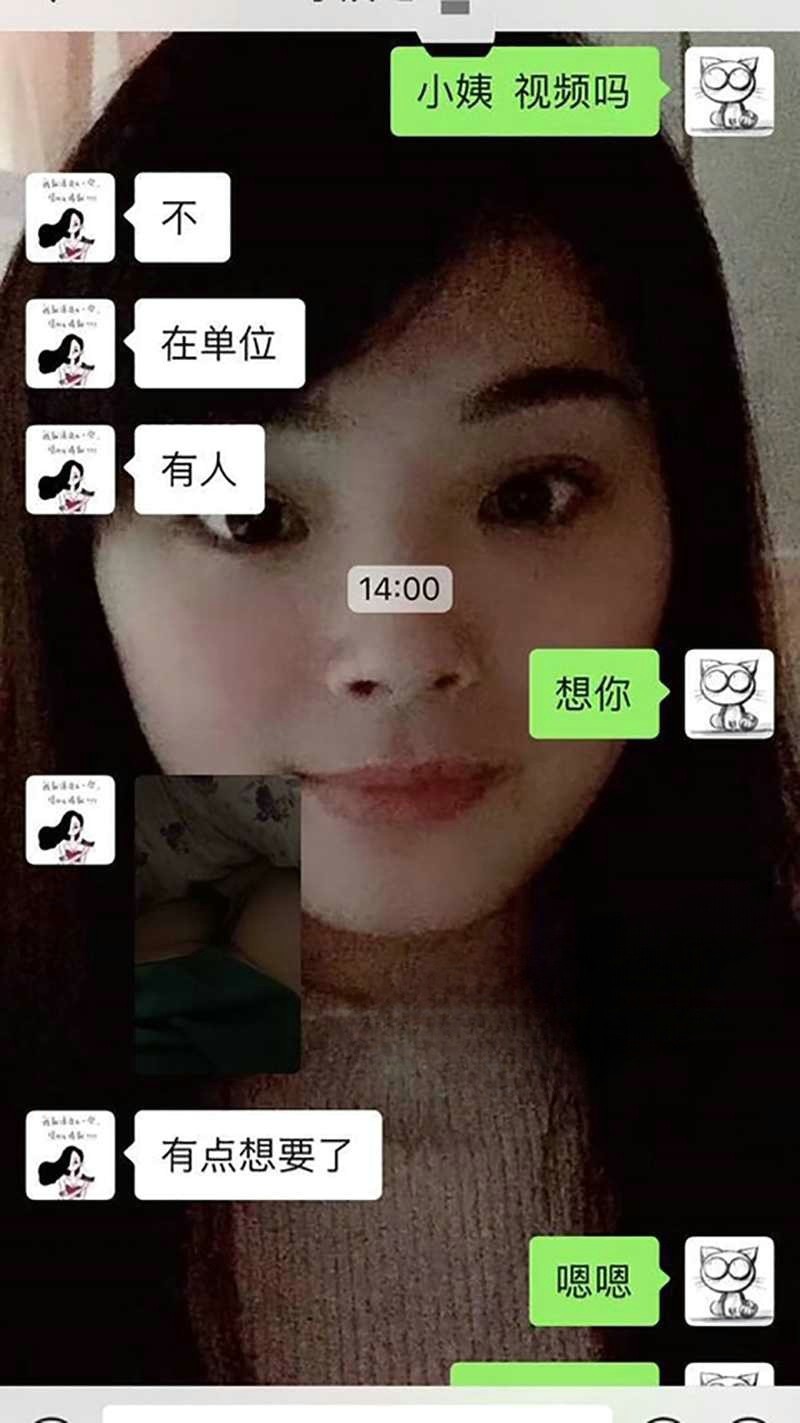
Task: Open own avatar beside "小姨 视频吗" message
Action: (x=728, y=91)
